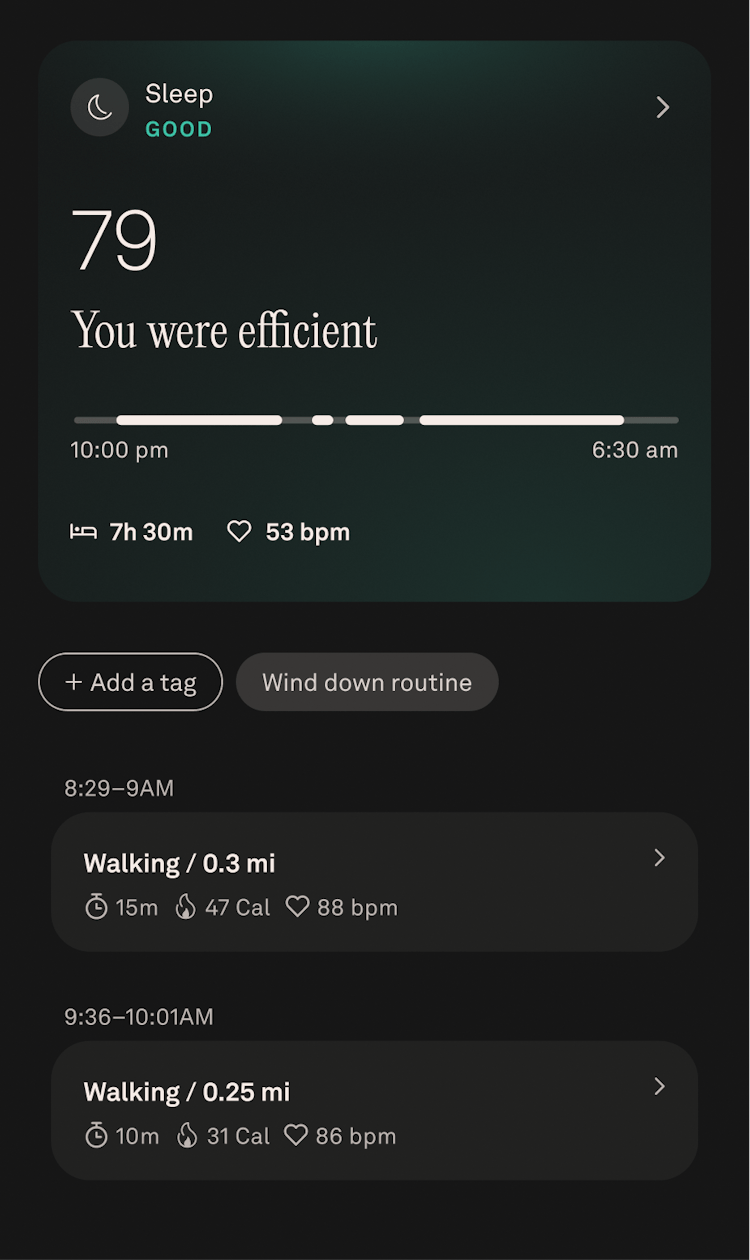The width and height of the screenshot is (750, 1260).
Task: Select the timer icon beside 10m
Action: tap(97, 1136)
